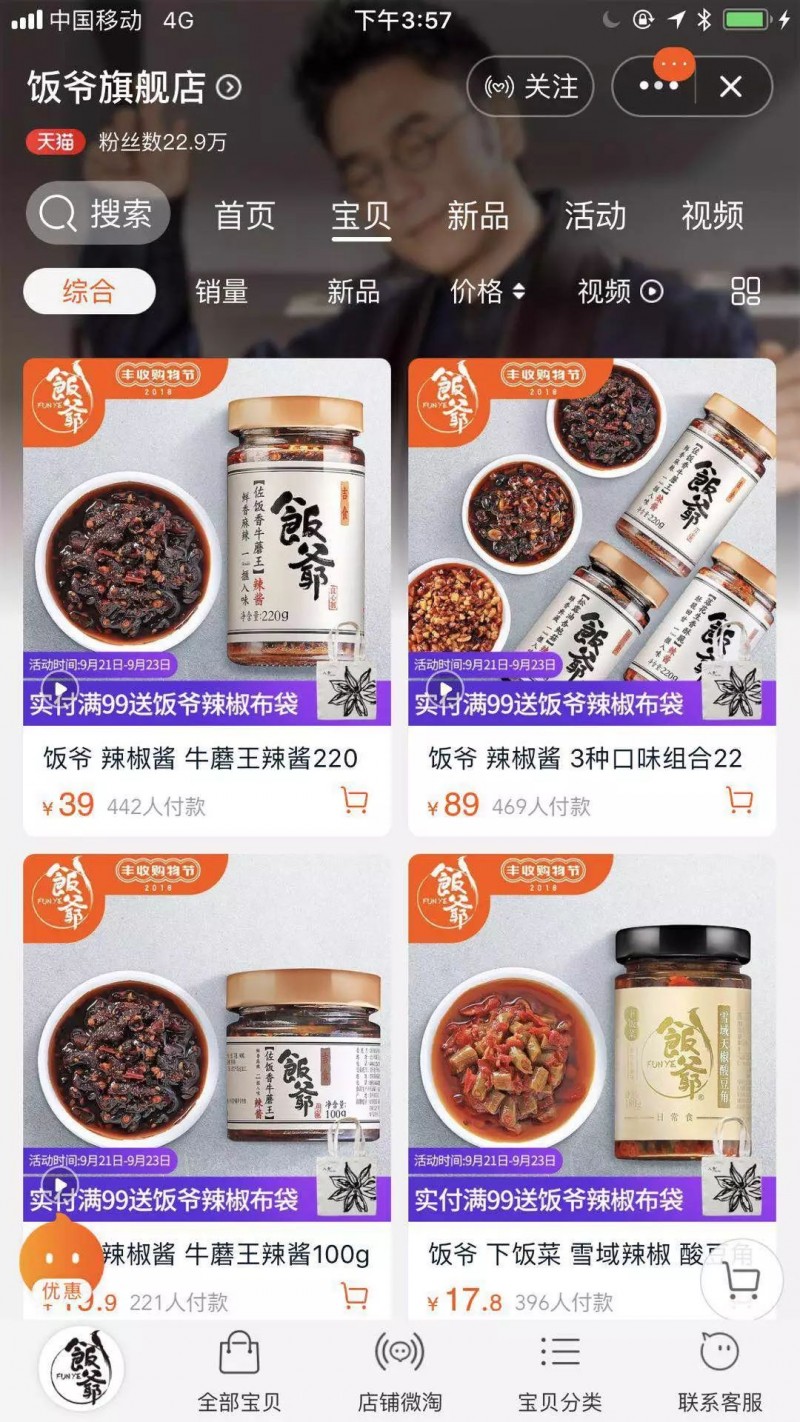The height and width of the screenshot is (1422, 800).
Task: Open the 雪域辣椒 酸豆角 product card
Action: [591, 1050]
